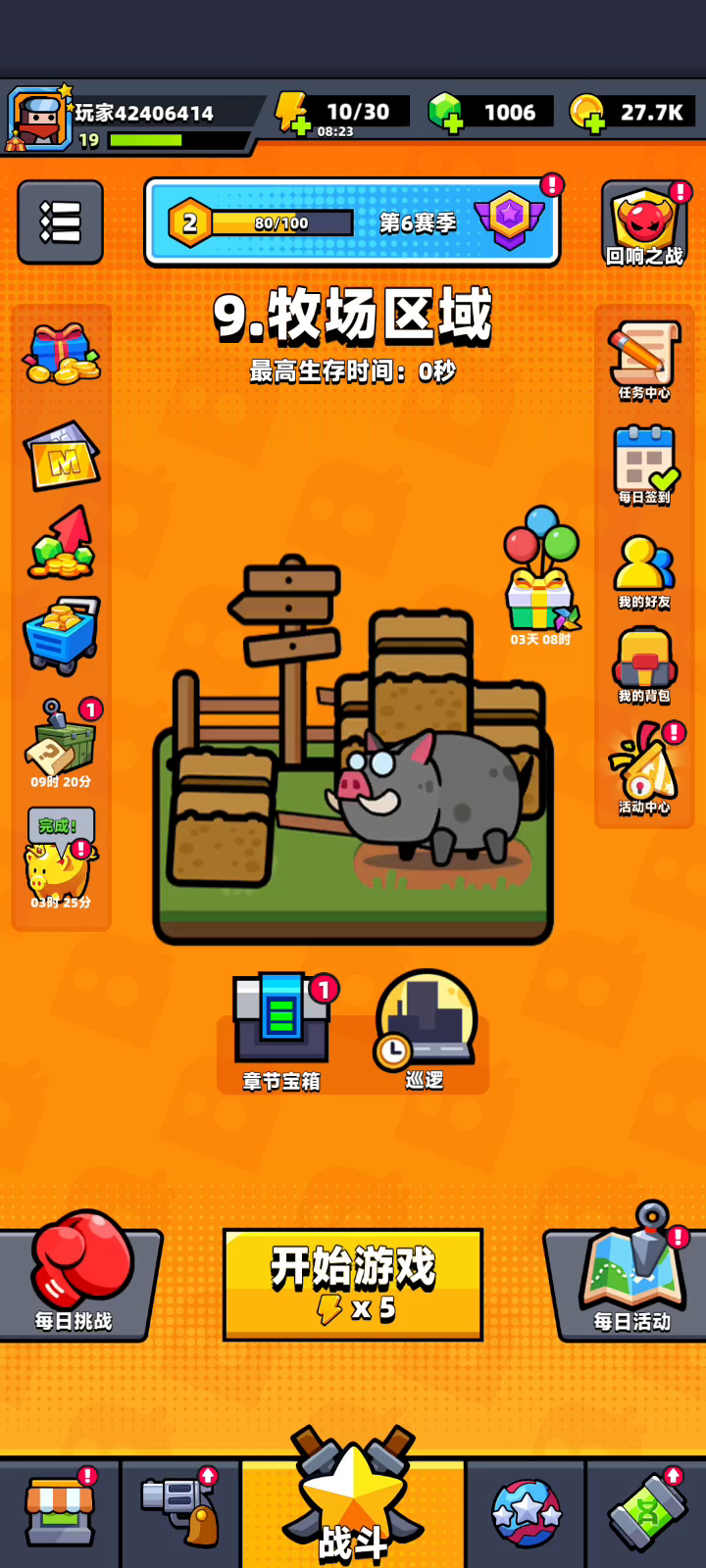Switch to the revolver equipment tab
Image resolution: width=706 pixels, height=1568 pixels.
[180, 1512]
